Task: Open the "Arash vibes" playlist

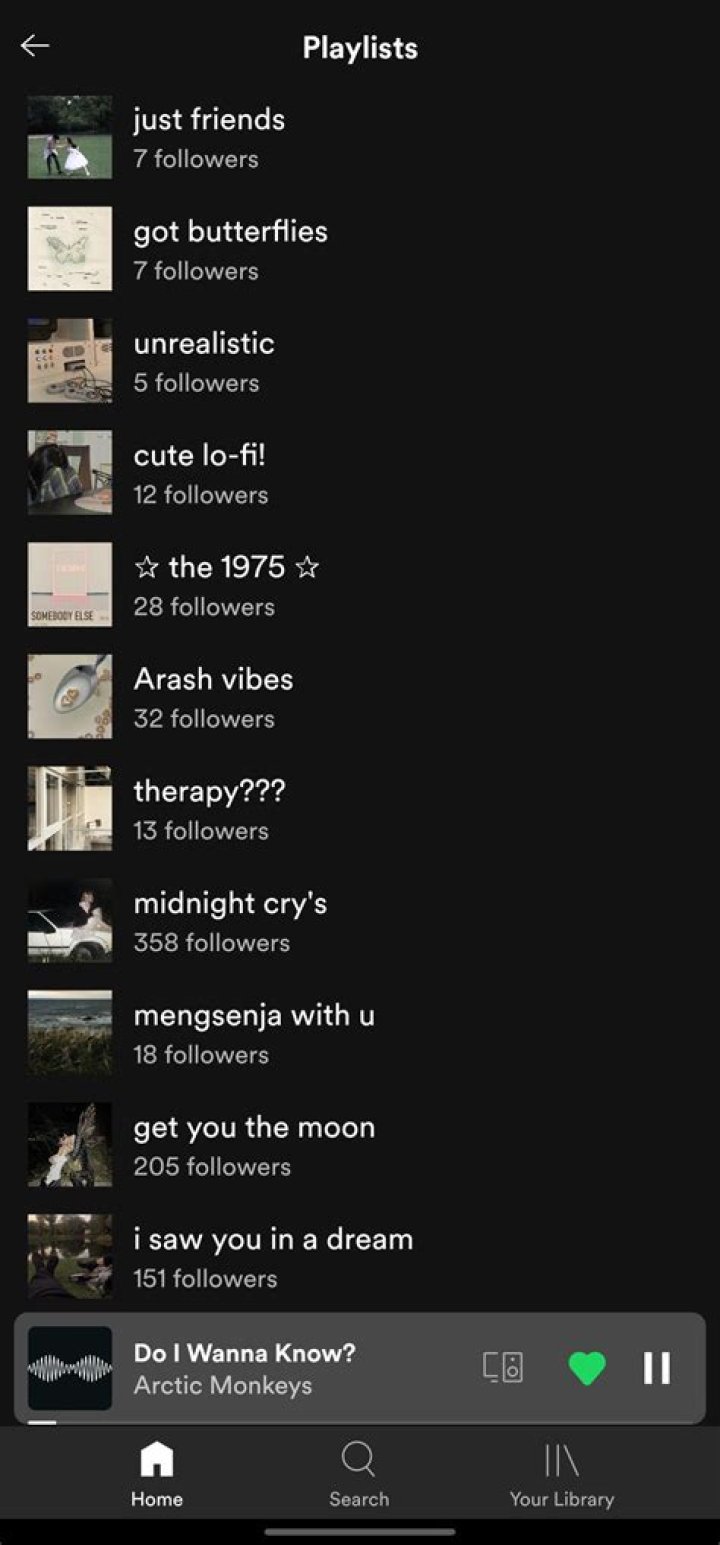Action: click(x=213, y=697)
